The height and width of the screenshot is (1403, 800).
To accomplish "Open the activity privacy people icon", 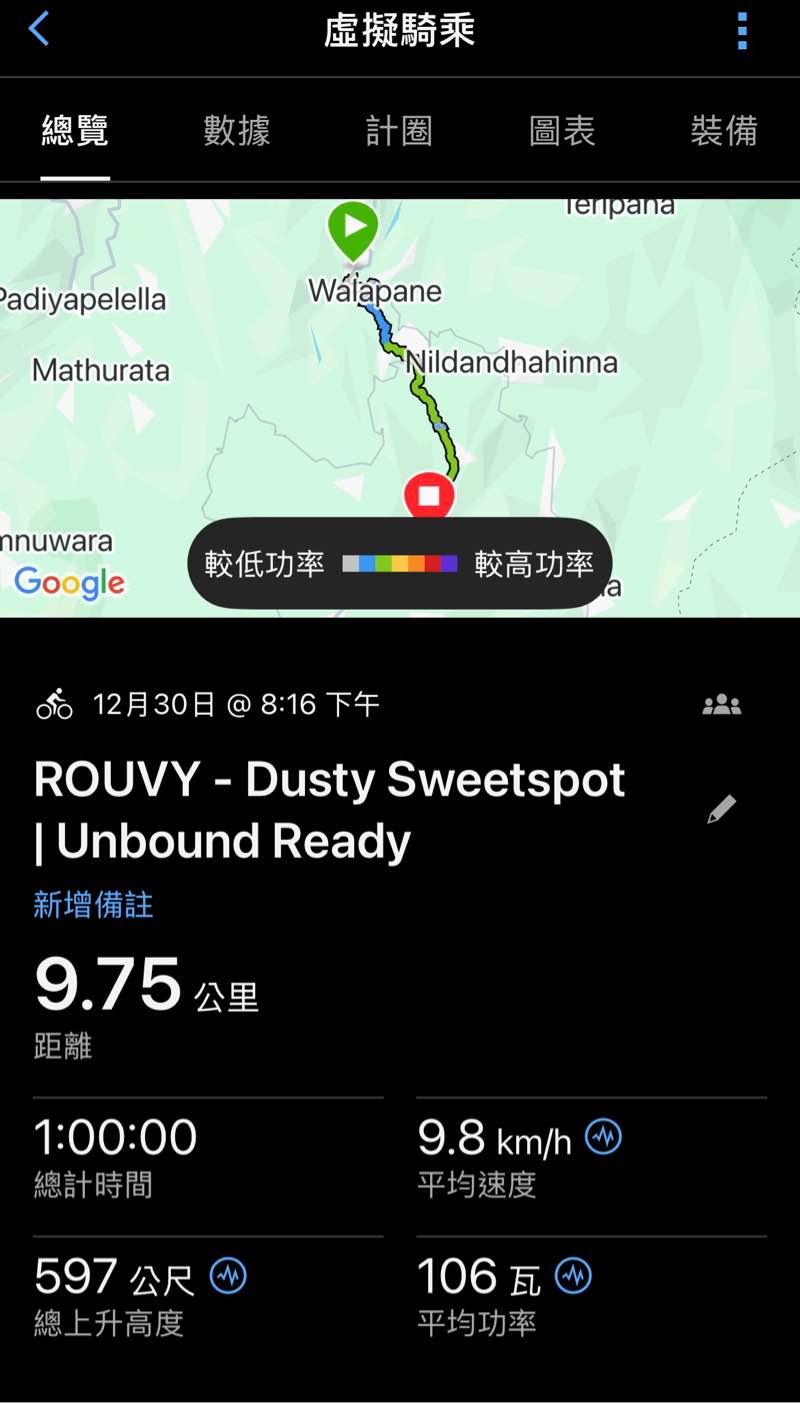I will [721, 705].
